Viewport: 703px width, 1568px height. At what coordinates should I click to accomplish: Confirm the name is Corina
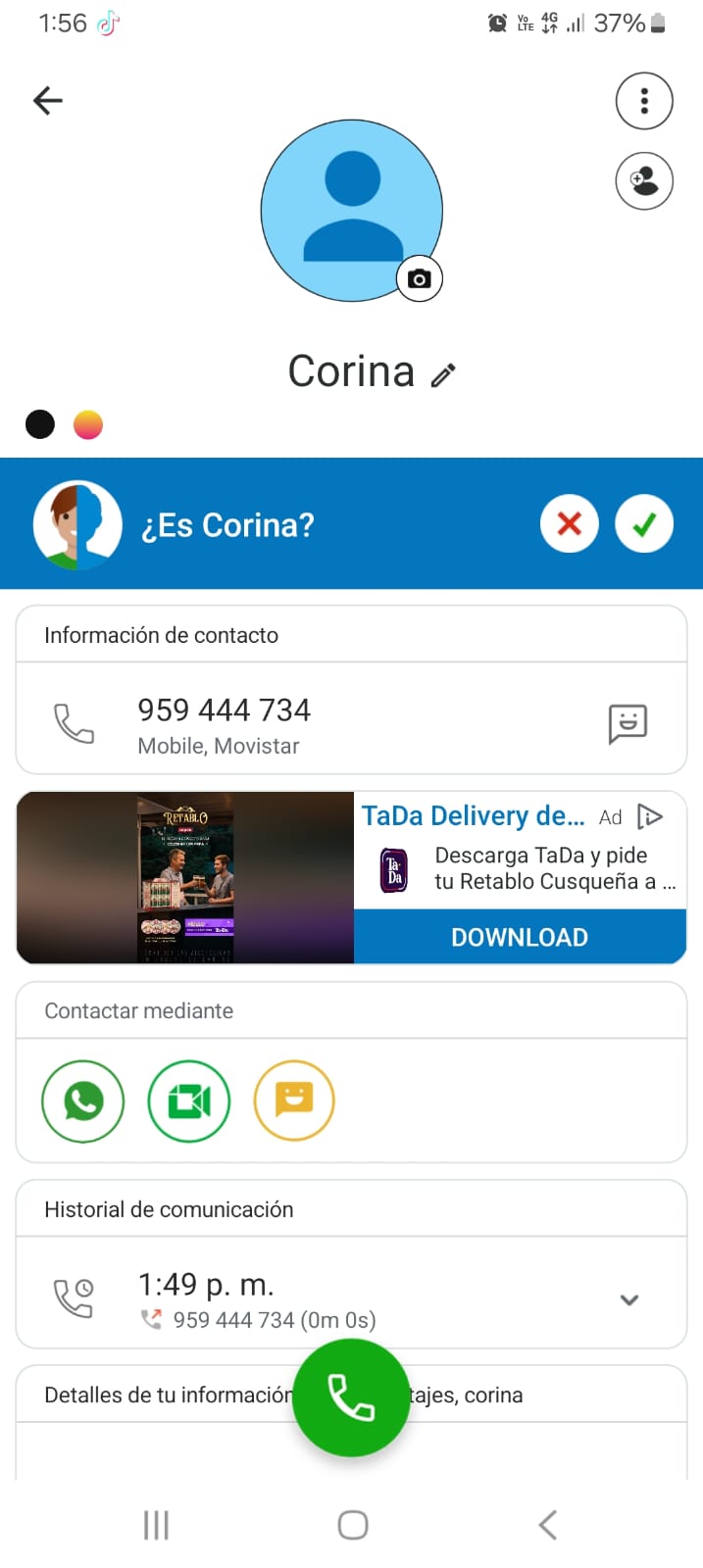(643, 524)
